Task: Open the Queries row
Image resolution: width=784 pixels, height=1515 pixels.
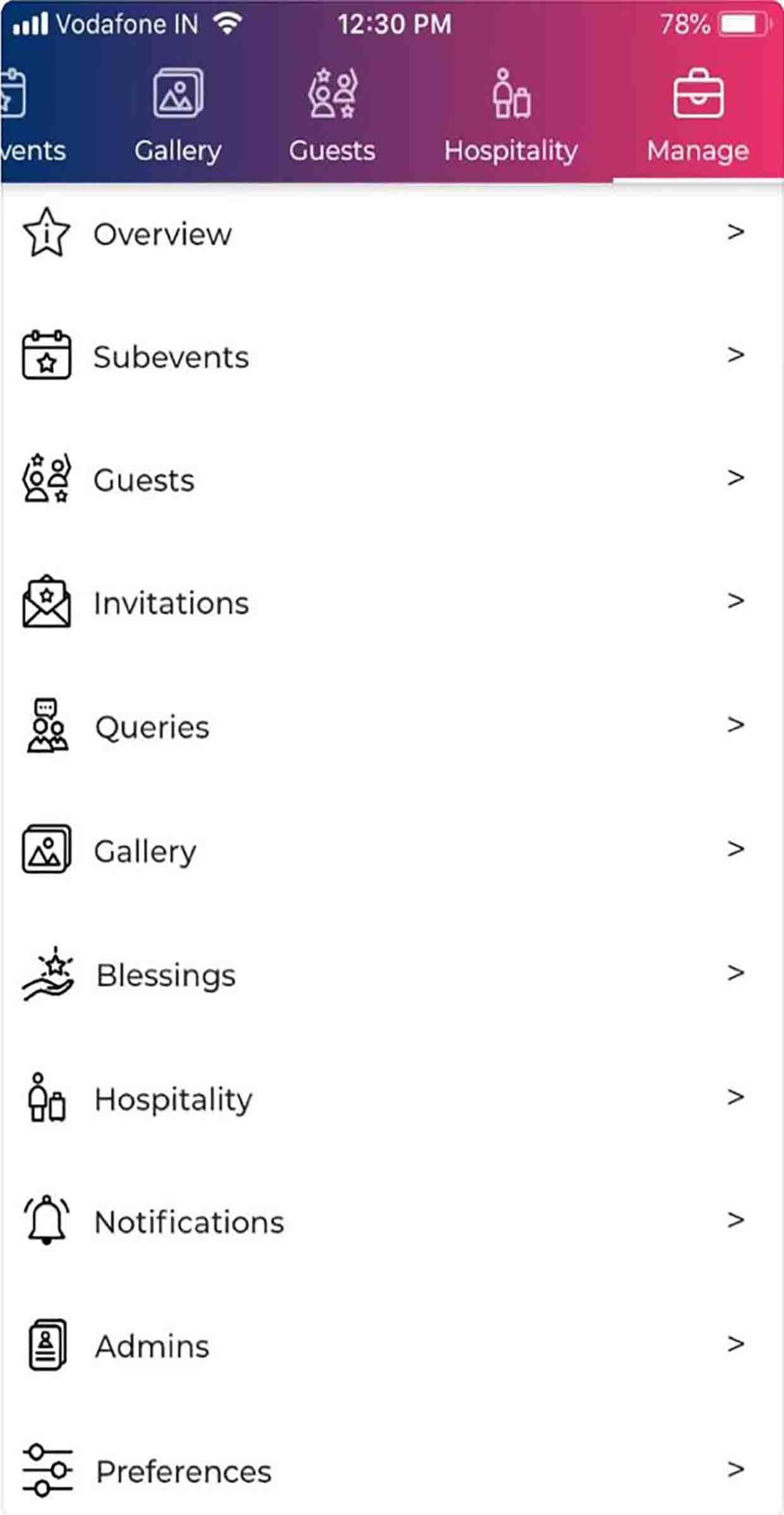Action: [x=392, y=727]
